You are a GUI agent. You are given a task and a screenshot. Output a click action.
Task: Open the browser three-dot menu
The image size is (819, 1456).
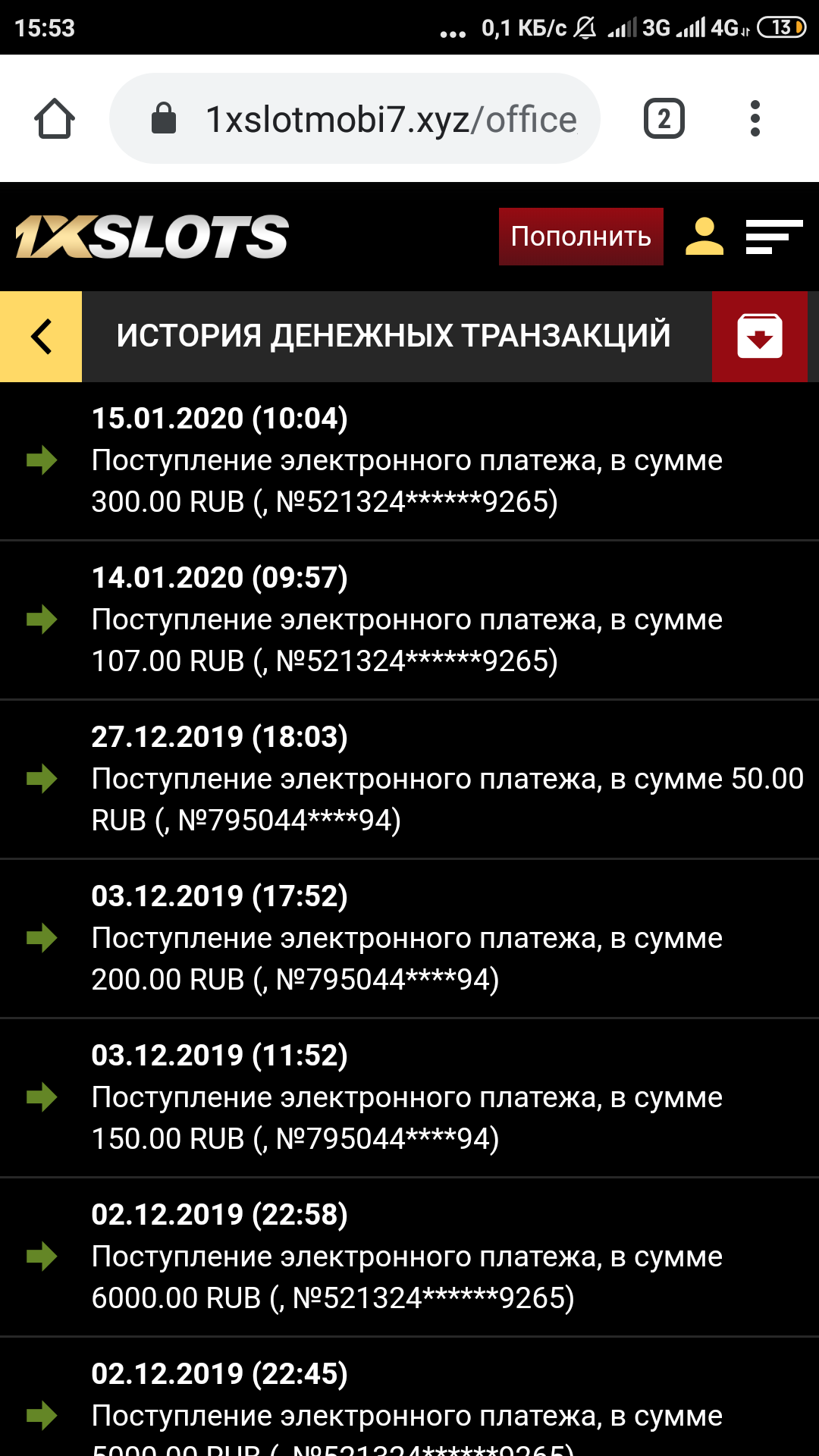pyautogui.click(x=755, y=118)
